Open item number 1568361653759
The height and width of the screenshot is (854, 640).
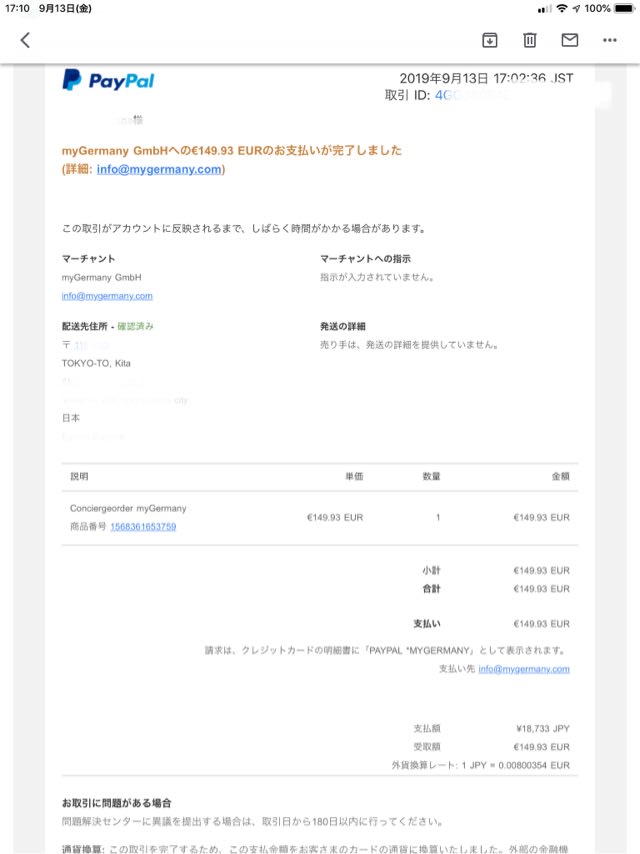pos(143,526)
